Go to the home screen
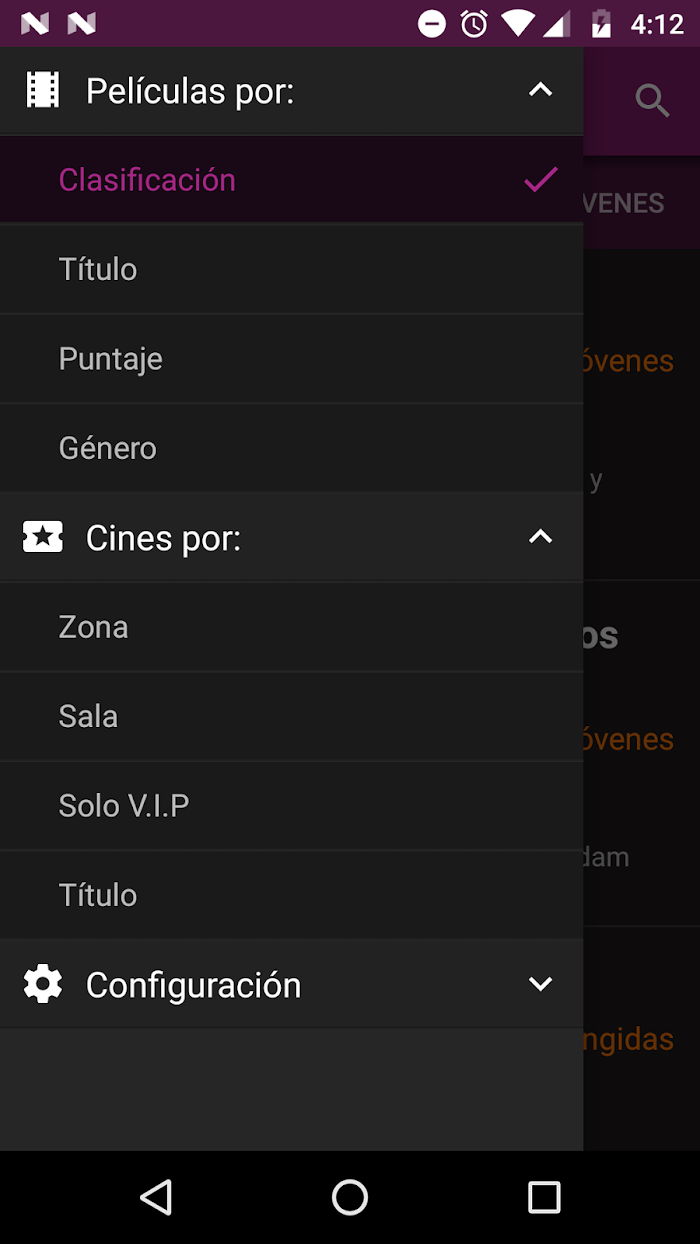This screenshot has width=700, height=1244. pos(350,1197)
